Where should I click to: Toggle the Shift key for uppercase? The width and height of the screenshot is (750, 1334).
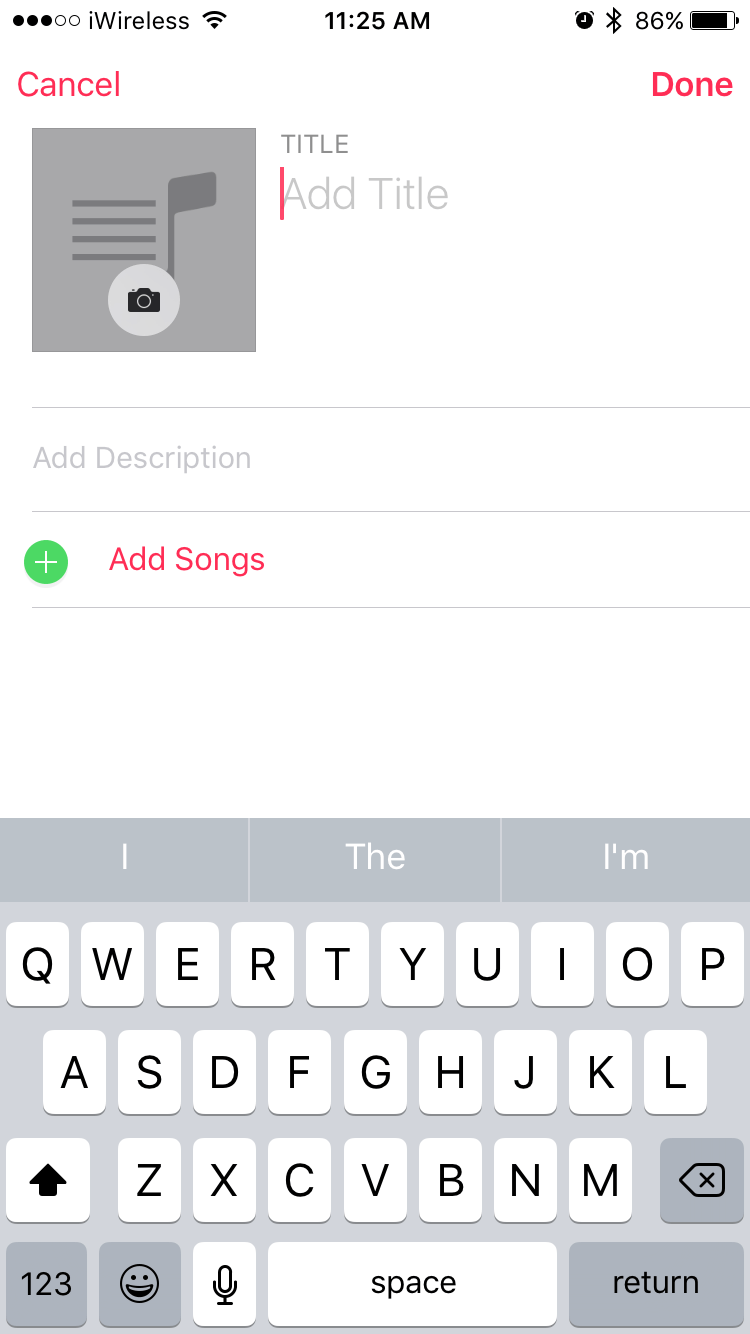(47, 1181)
